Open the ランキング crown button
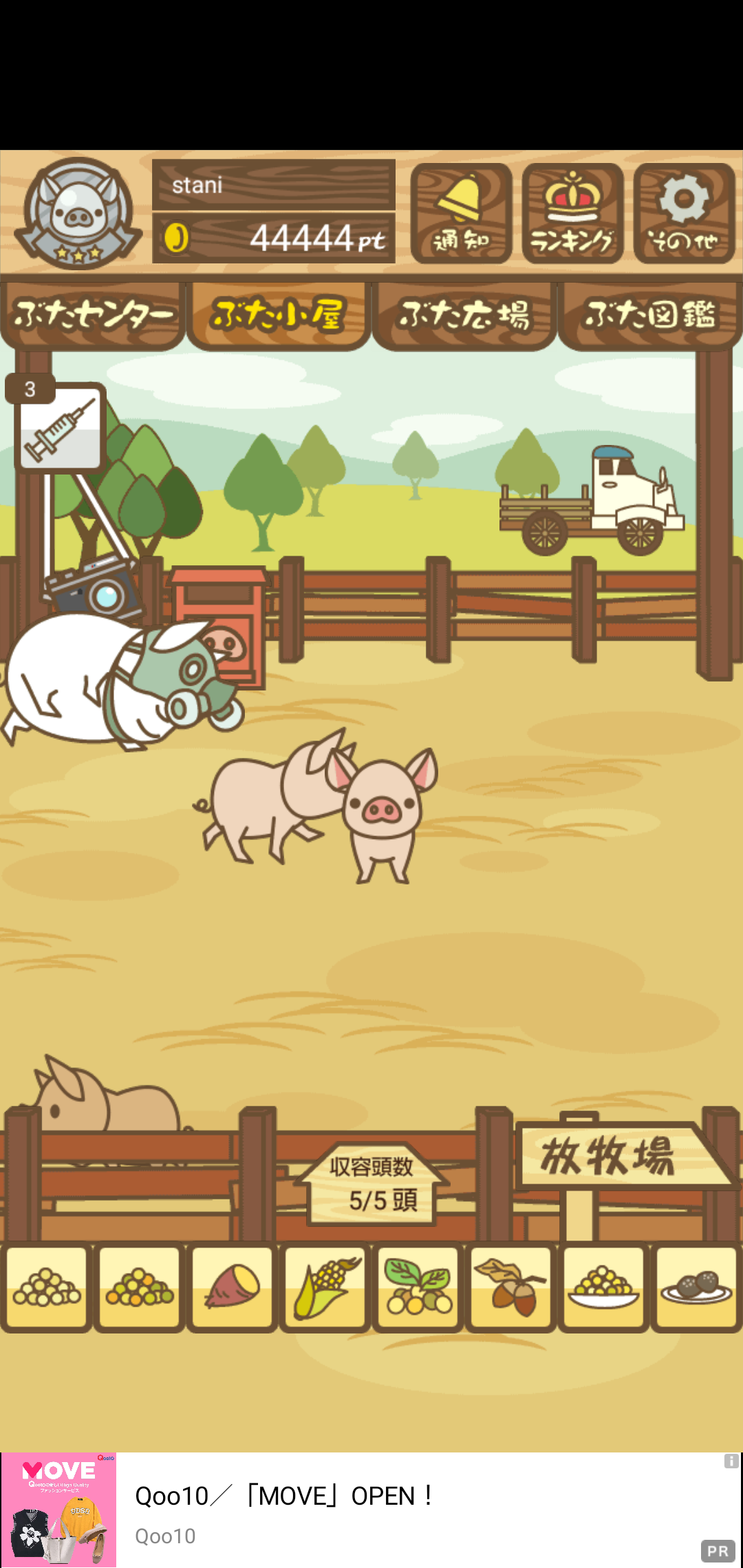The image size is (743, 1568). [x=572, y=213]
